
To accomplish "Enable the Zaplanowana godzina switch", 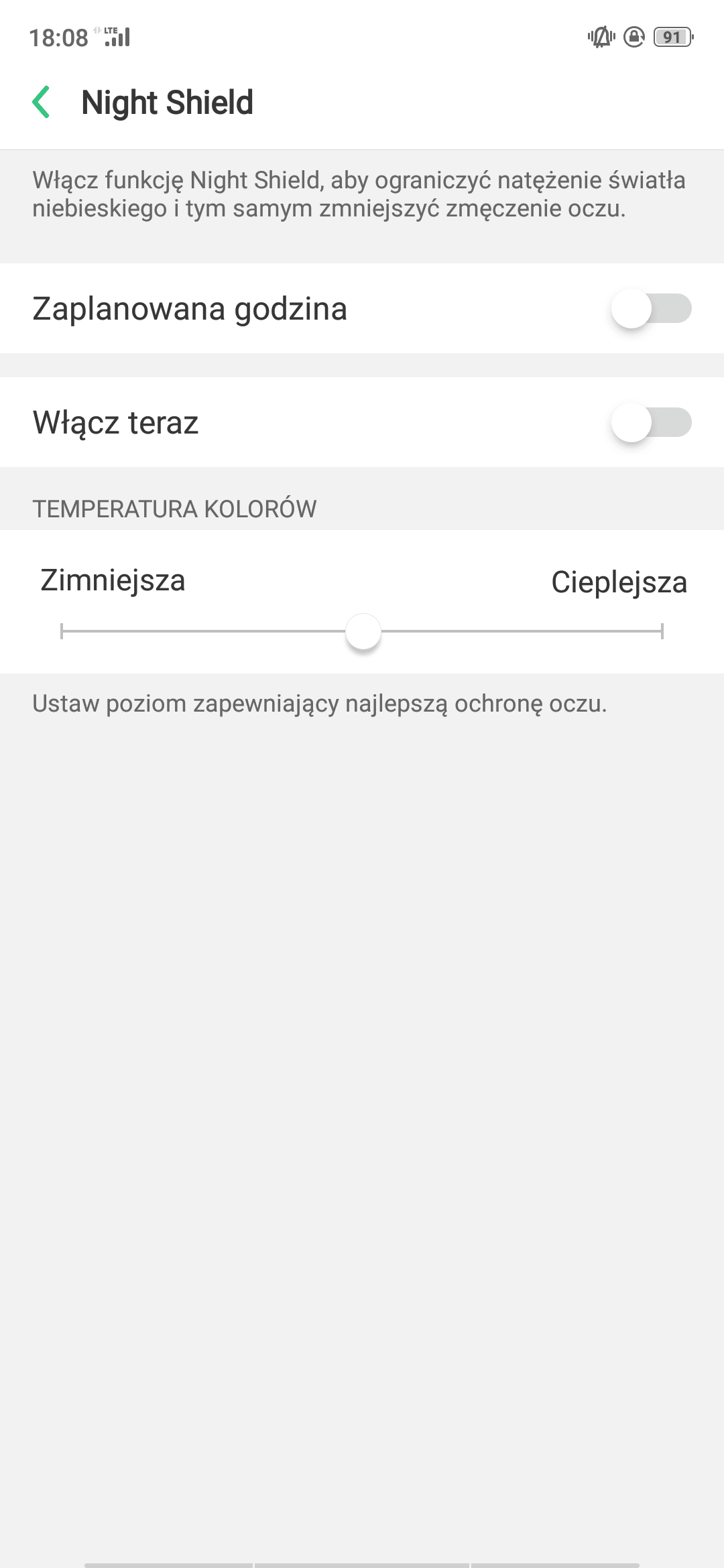I will coord(651,309).
